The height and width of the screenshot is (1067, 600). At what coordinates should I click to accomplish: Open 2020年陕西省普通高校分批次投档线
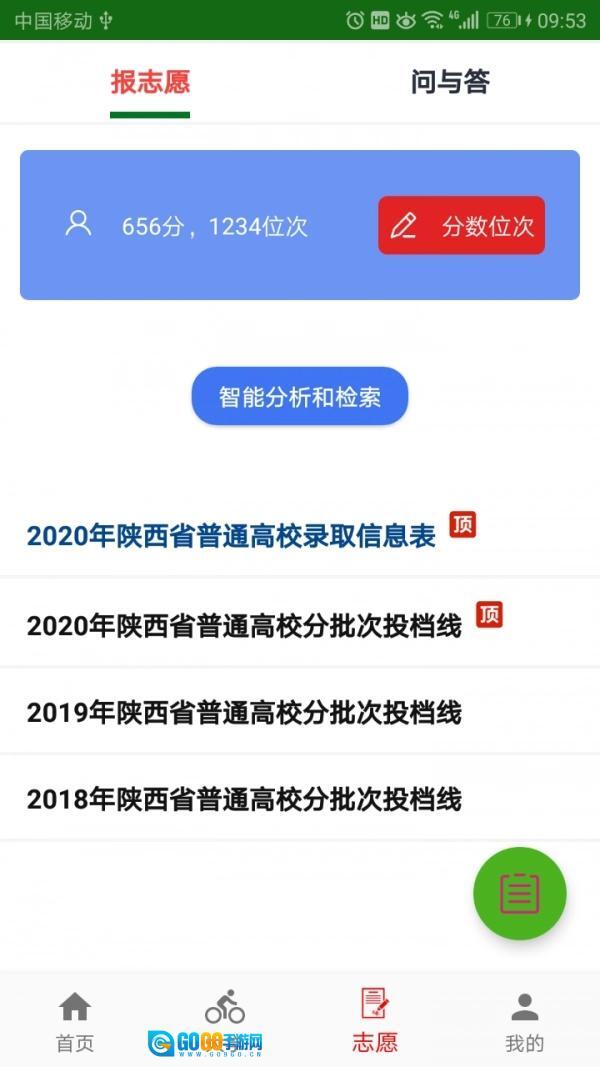tap(244, 626)
